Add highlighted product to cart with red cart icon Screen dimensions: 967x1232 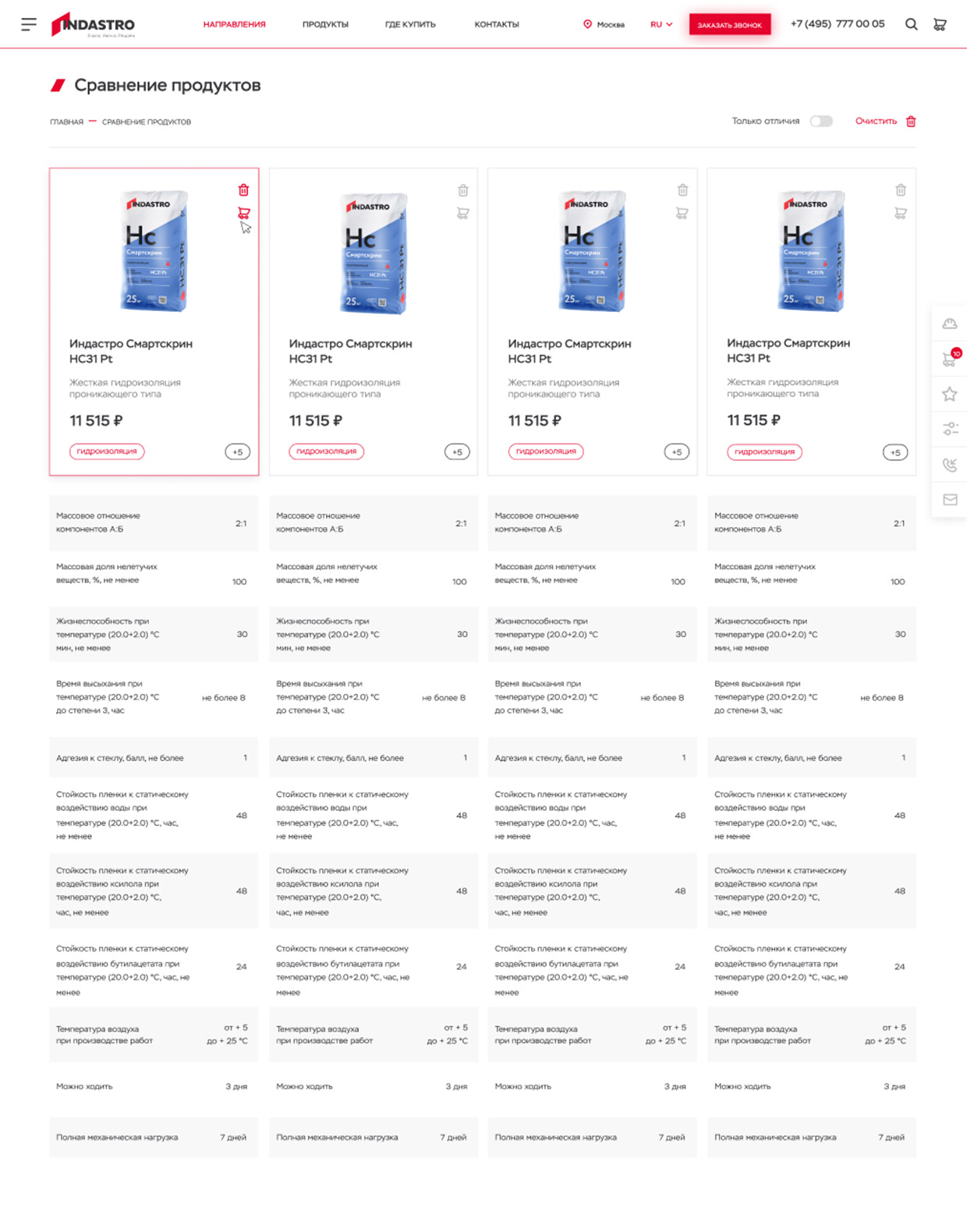pyautogui.click(x=243, y=213)
